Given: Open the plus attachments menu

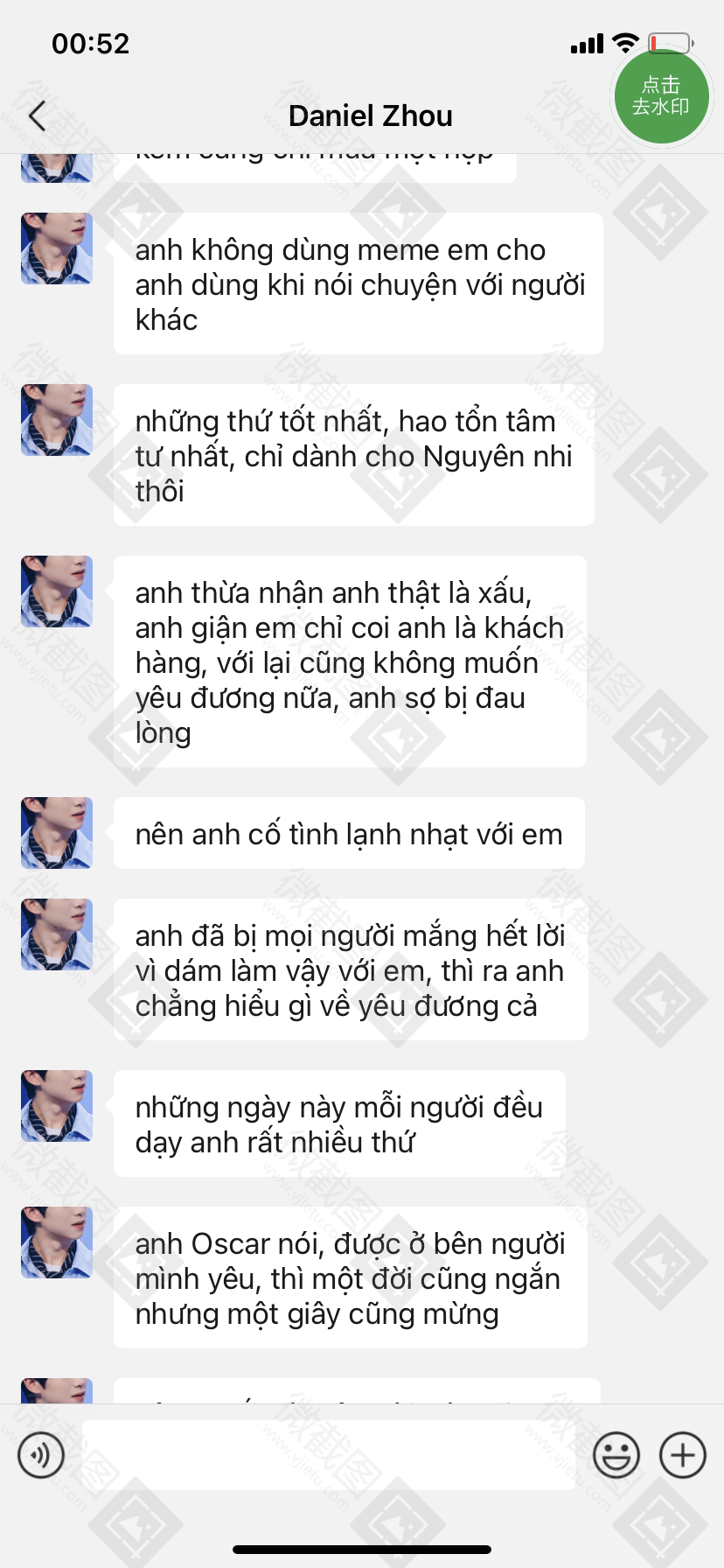Looking at the screenshot, I should 683,1455.
